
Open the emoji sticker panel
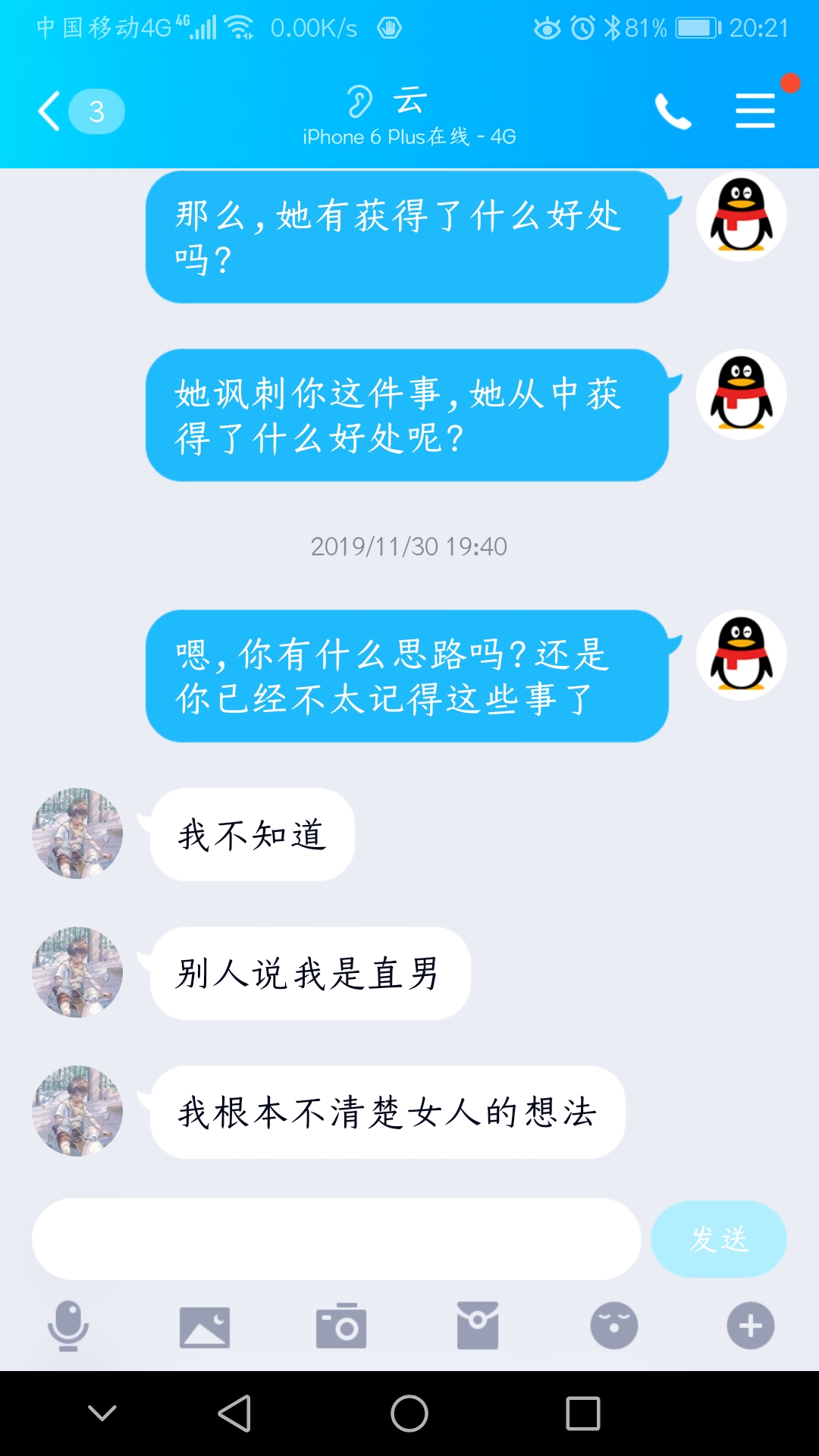coord(614,1326)
